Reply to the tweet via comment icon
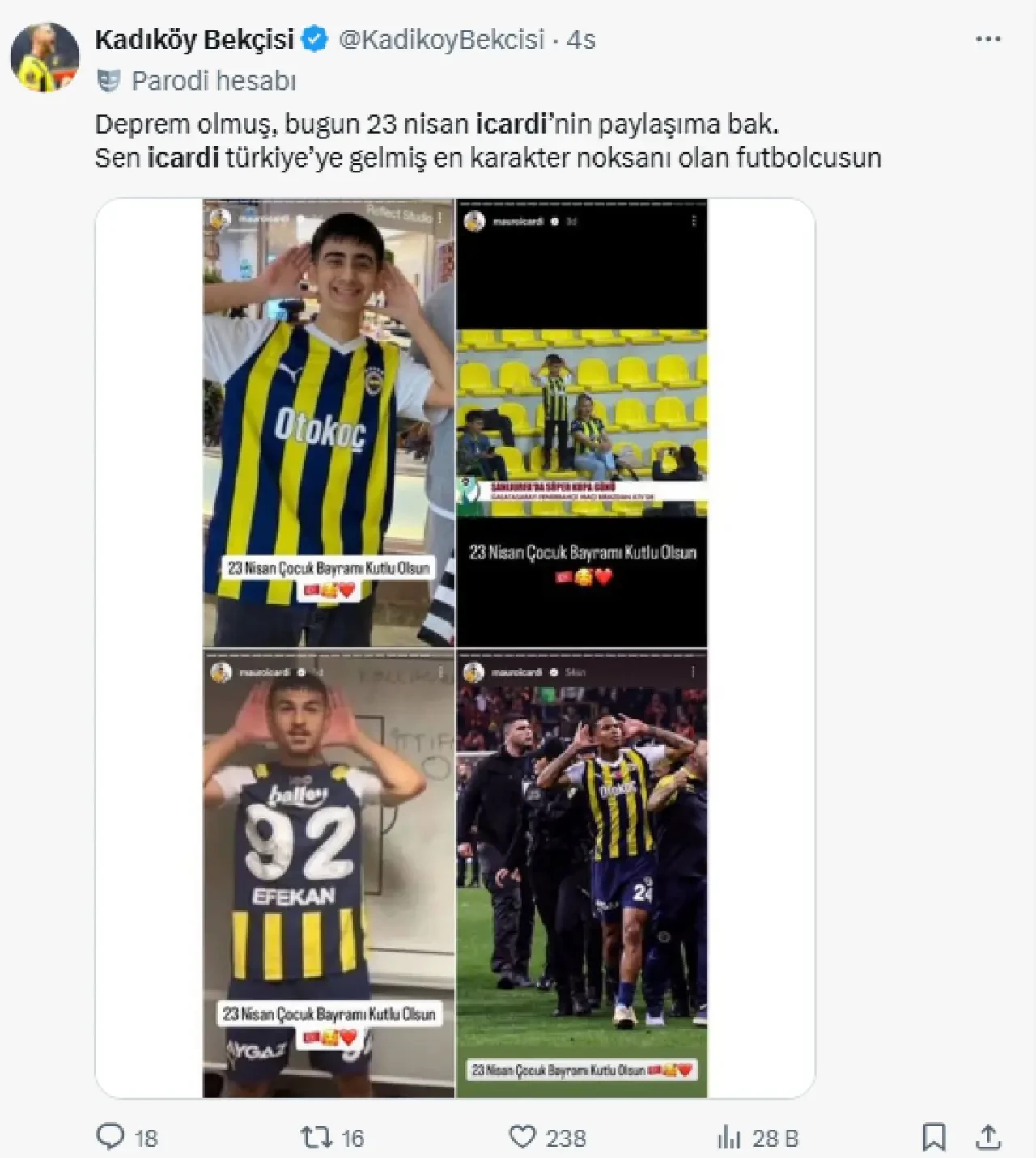This screenshot has height=1158, width=1036. pyautogui.click(x=111, y=1136)
